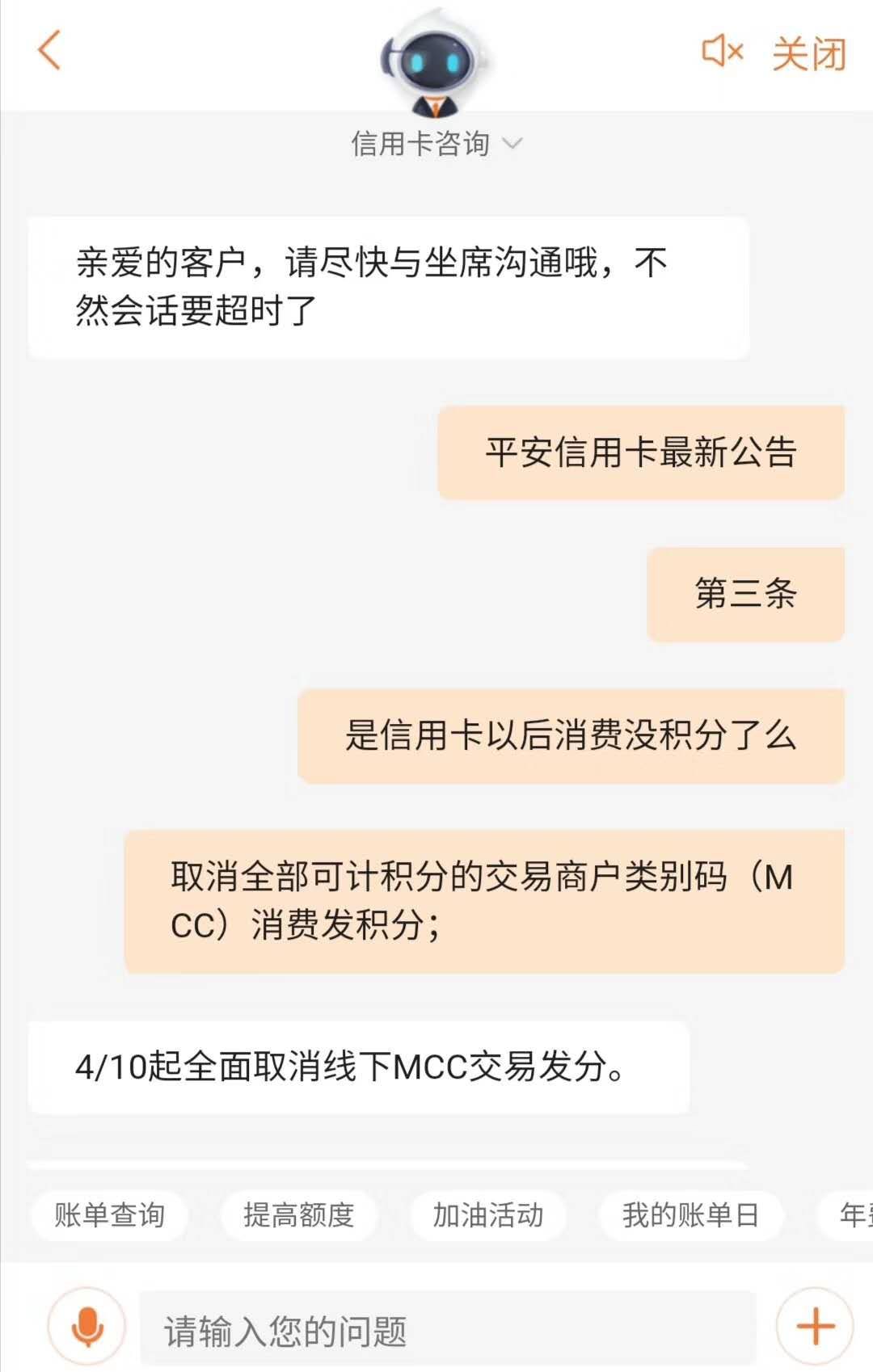The image size is (873, 1372).
Task: Select the 账单查询 quick reply chip
Action: [110, 1214]
